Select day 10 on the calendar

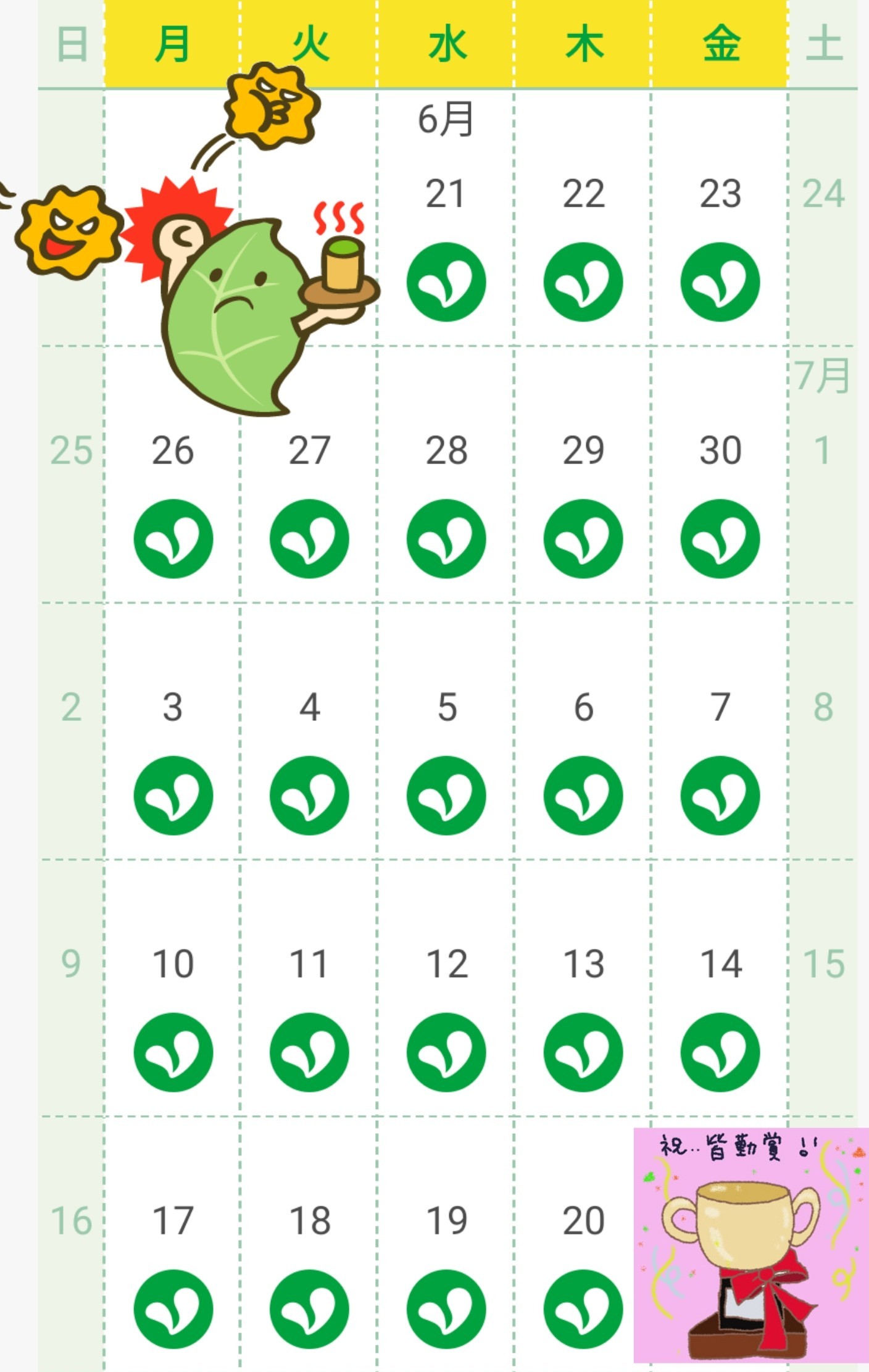point(173,988)
